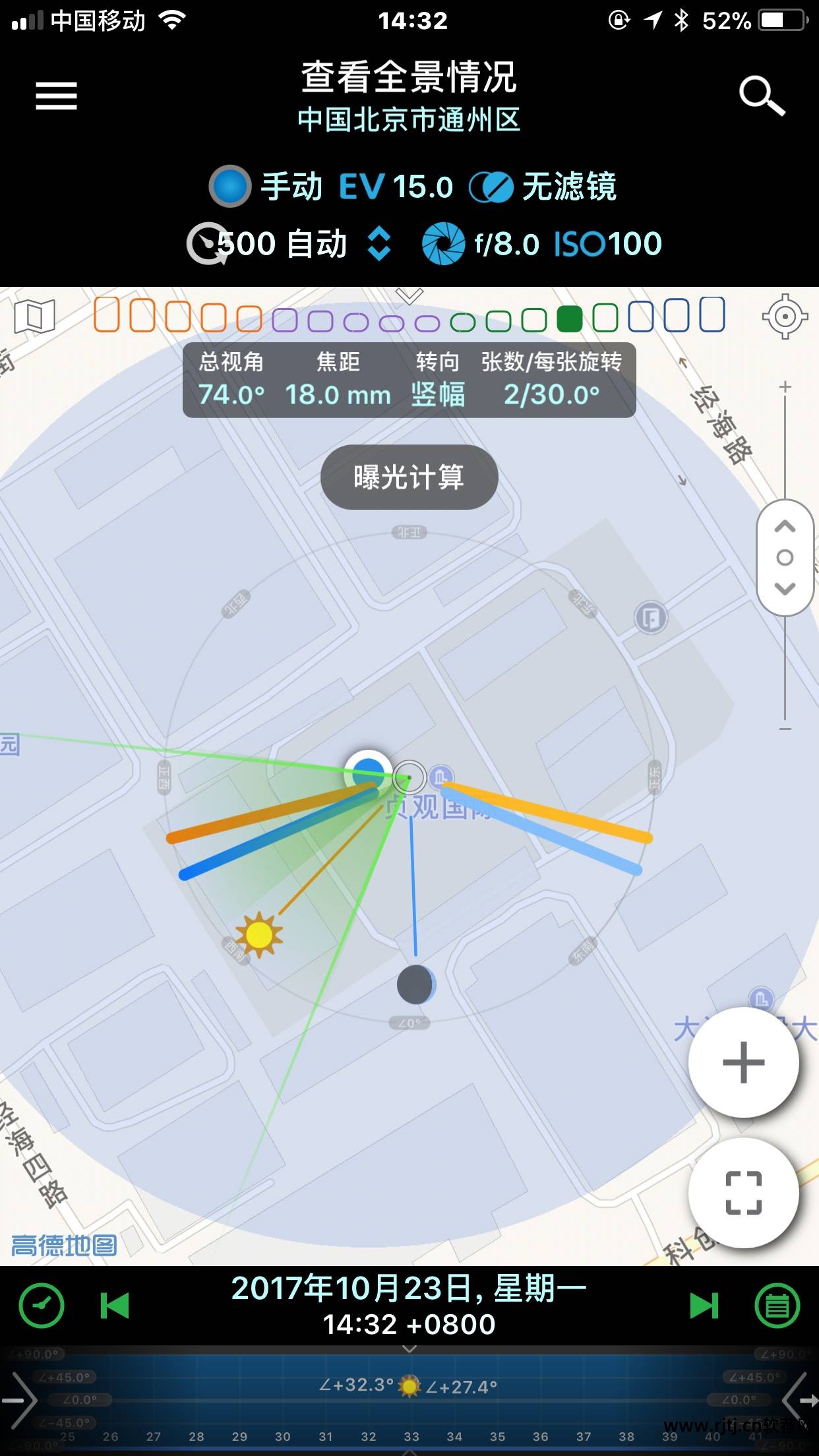Tap the 中国北京市通州区 location label
The width and height of the screenshot is (819, 1456).
pos(409,121)
